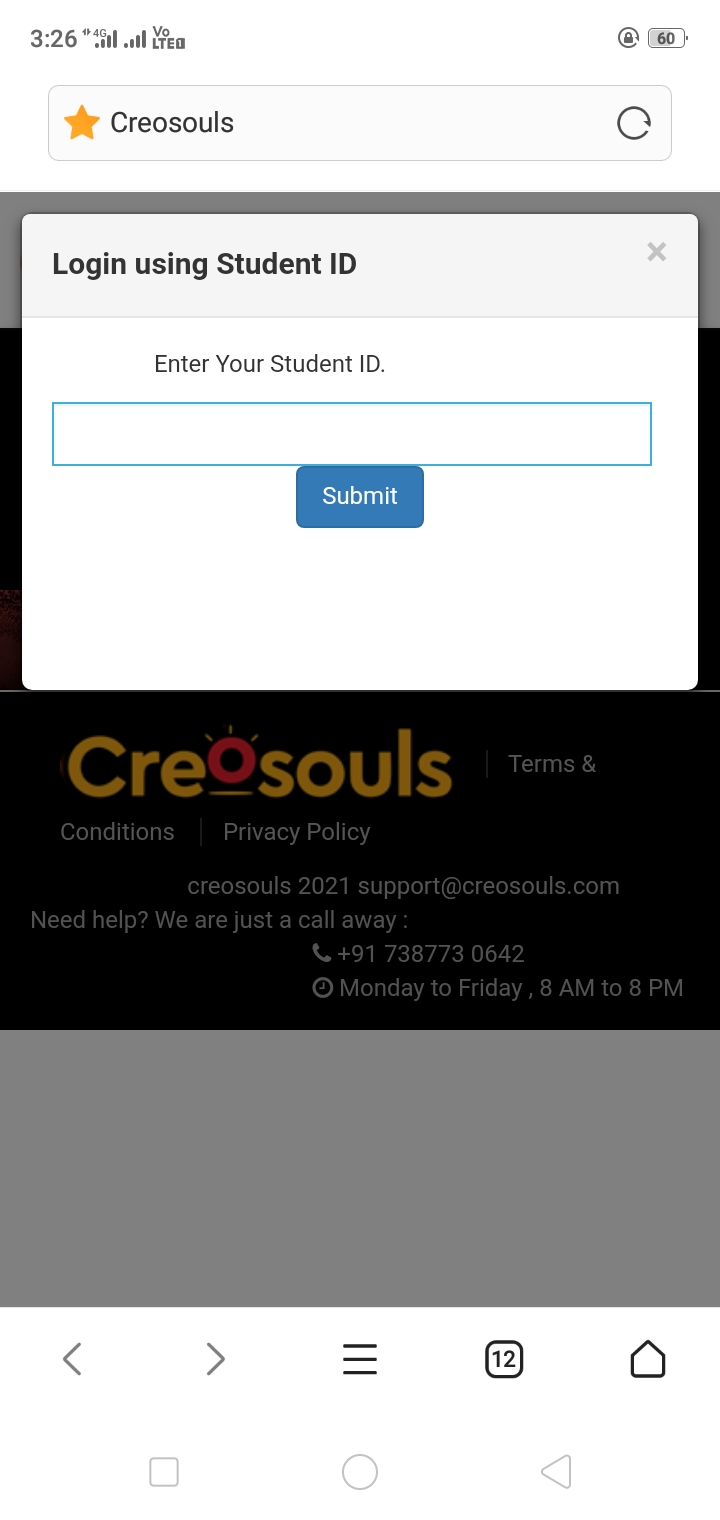Tap the bookmark star in address bar
The height and width of the screenshot is (1520, 720).
coord(82,123)
